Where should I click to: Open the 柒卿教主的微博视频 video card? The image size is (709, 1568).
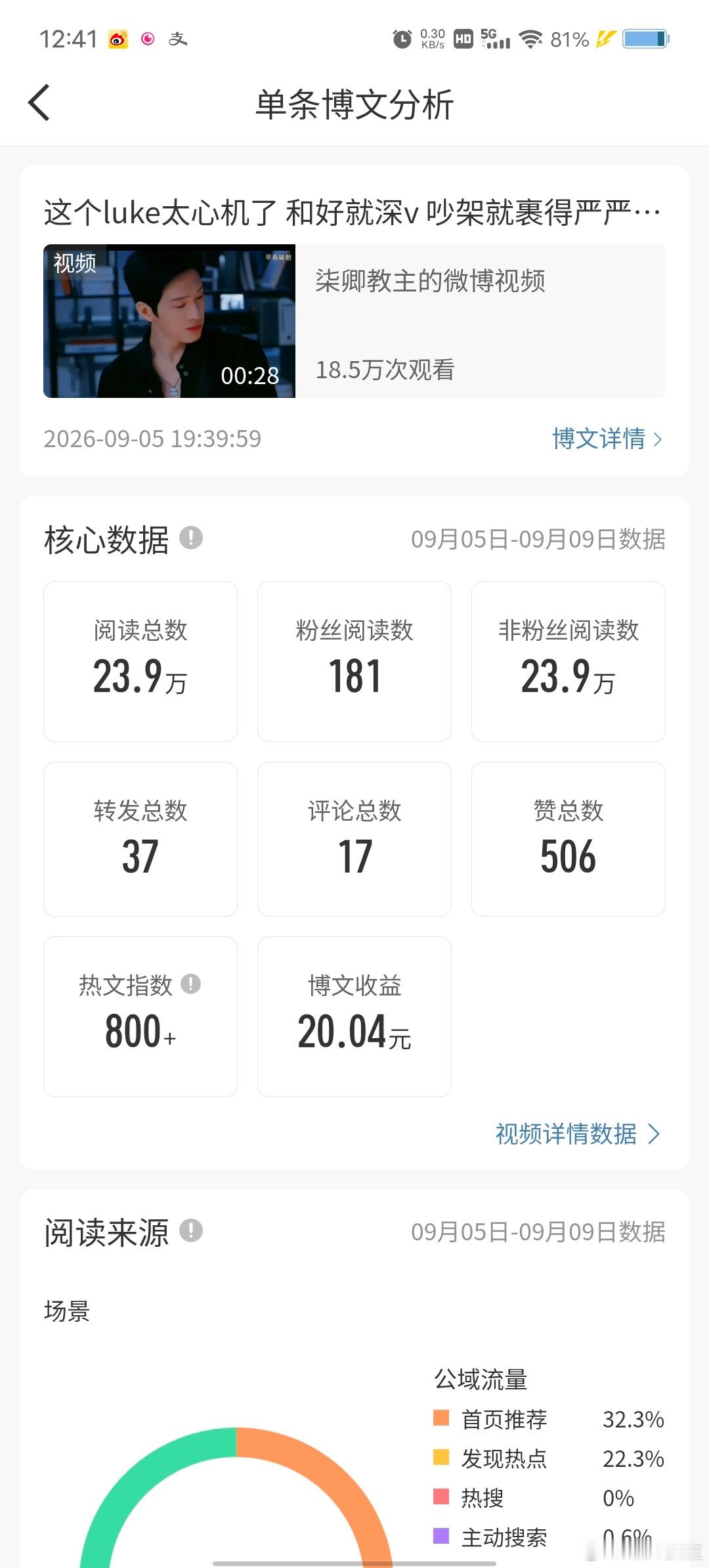[354, 321]
